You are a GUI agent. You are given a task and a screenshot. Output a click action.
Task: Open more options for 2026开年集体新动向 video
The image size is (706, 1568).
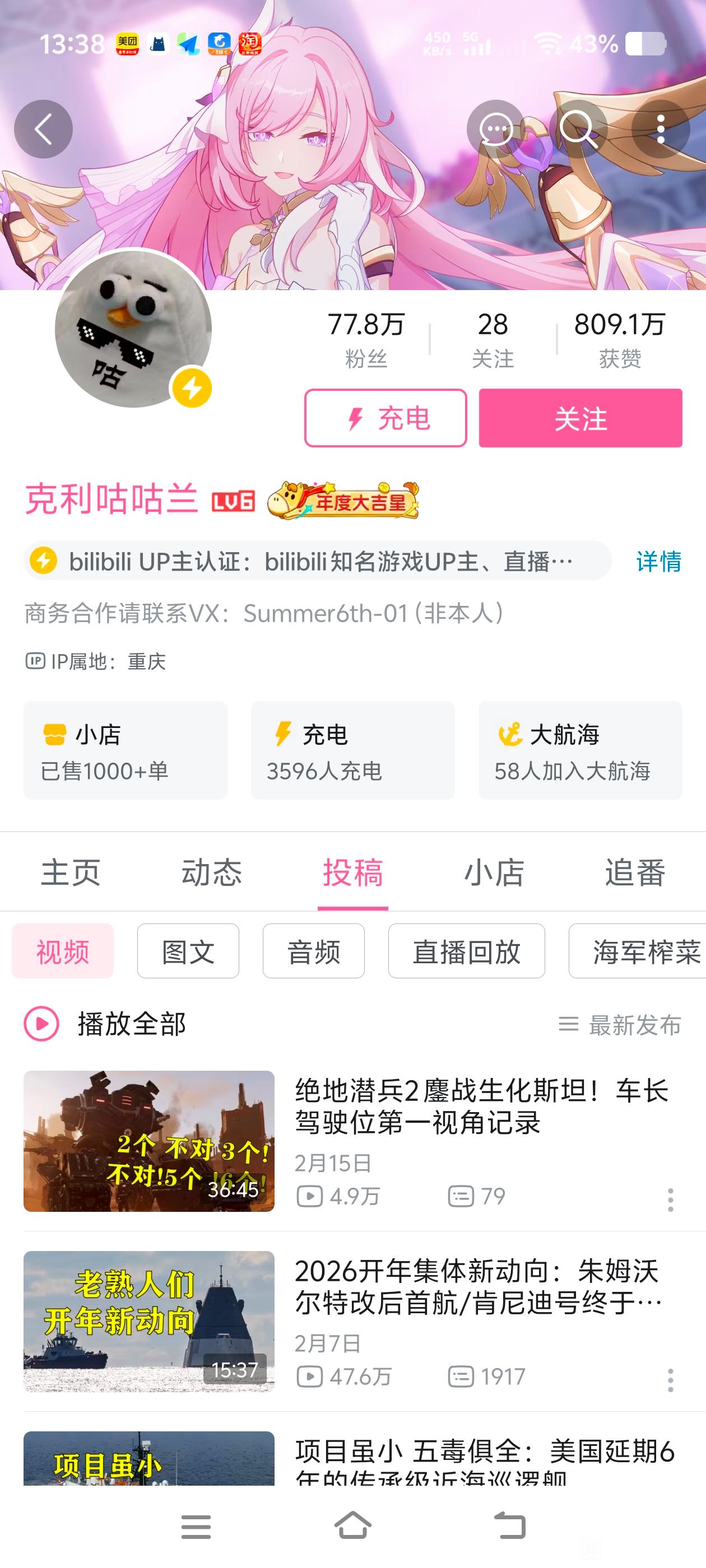click(670, 1380)
